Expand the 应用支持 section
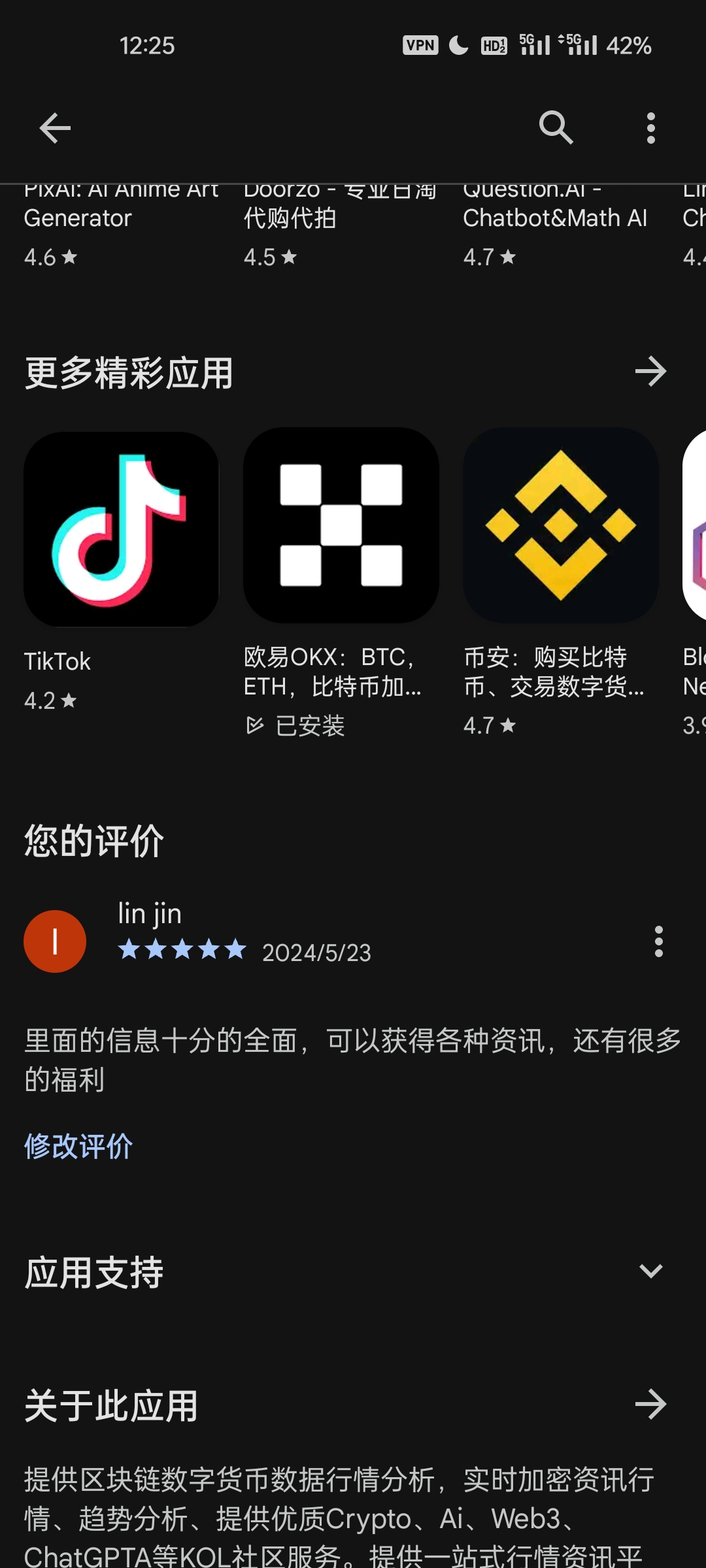The width and height of the screenshot is (706, 1568). pyautogui.click(x=650, y=1271)
